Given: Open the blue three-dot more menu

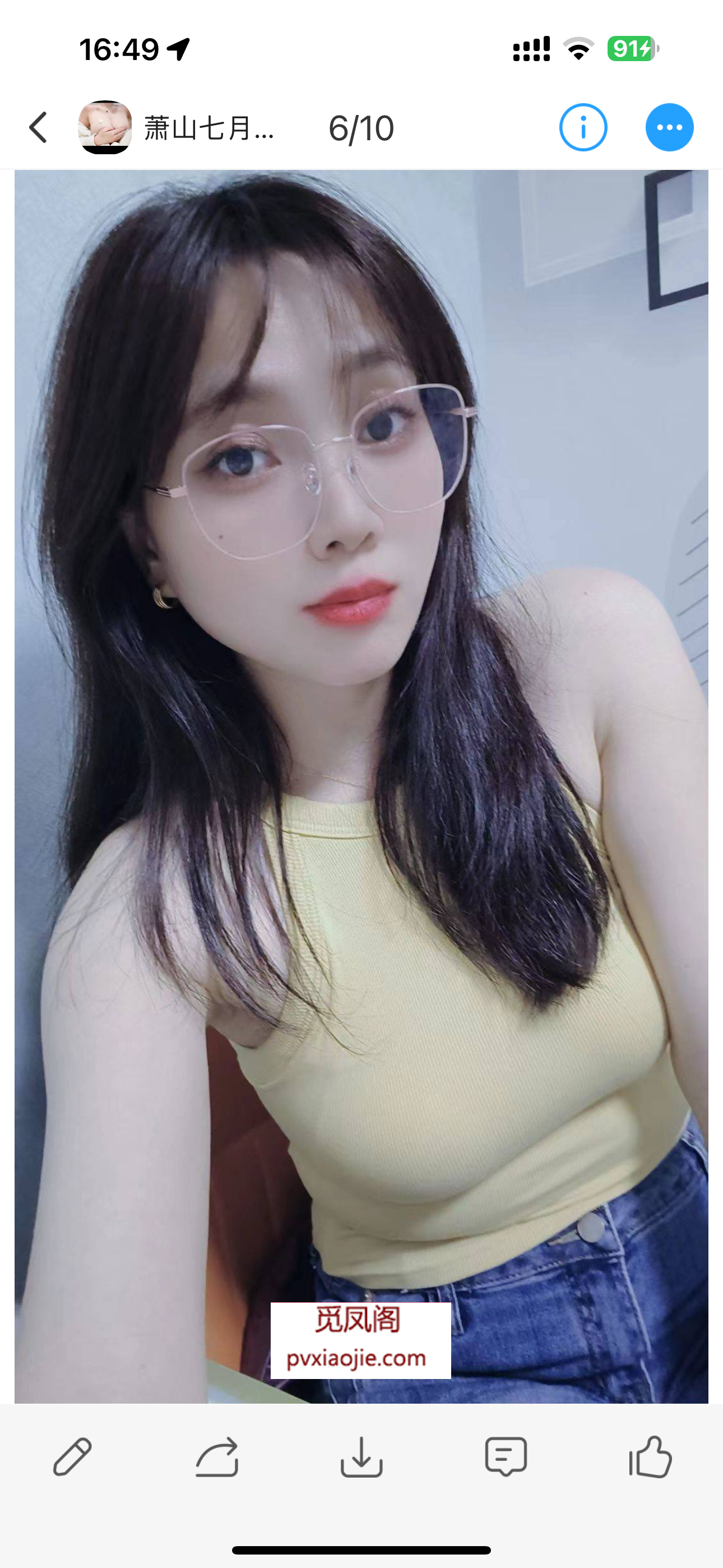Looking at the screenshot, I should click(x=669, y=128).
